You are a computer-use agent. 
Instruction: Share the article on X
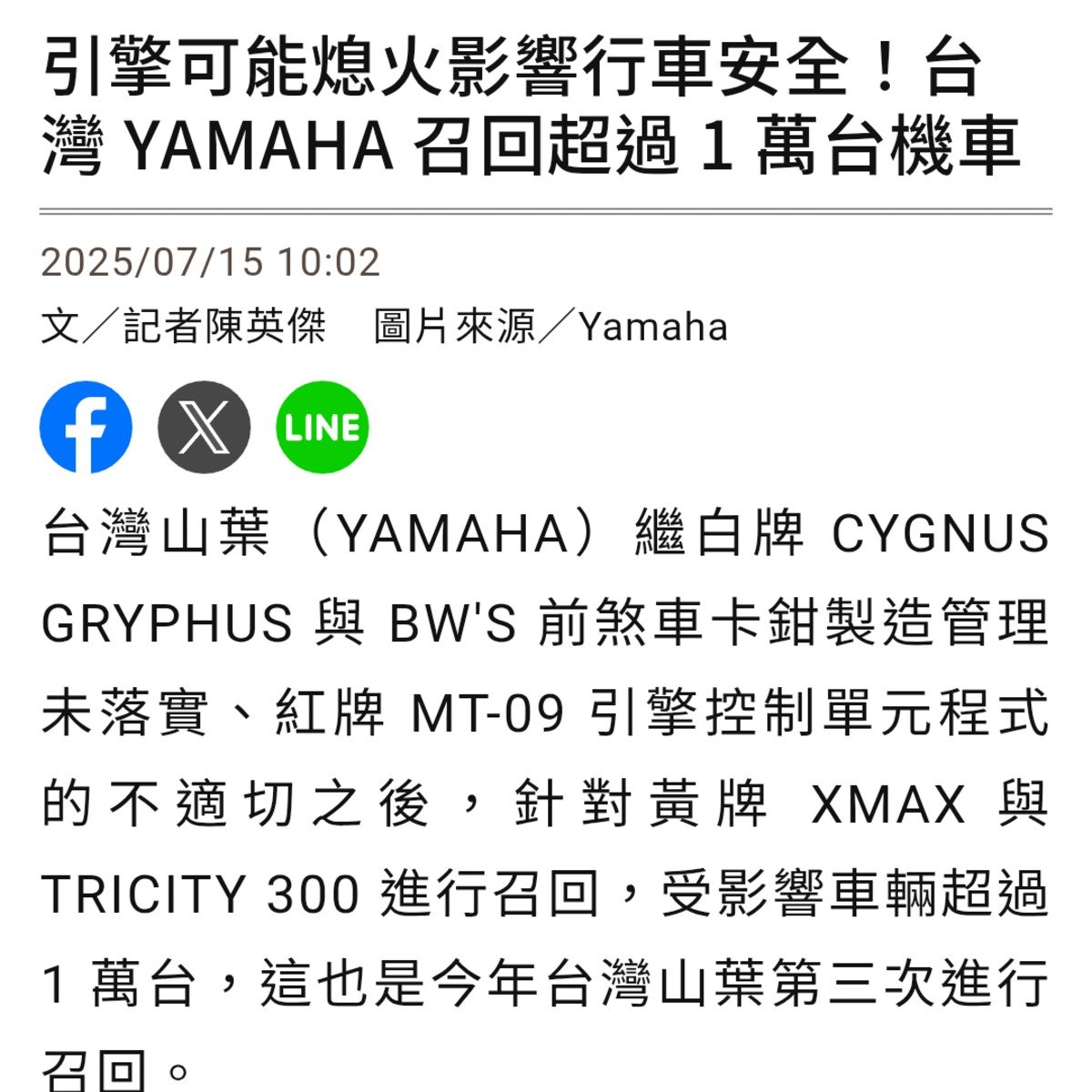204,427
